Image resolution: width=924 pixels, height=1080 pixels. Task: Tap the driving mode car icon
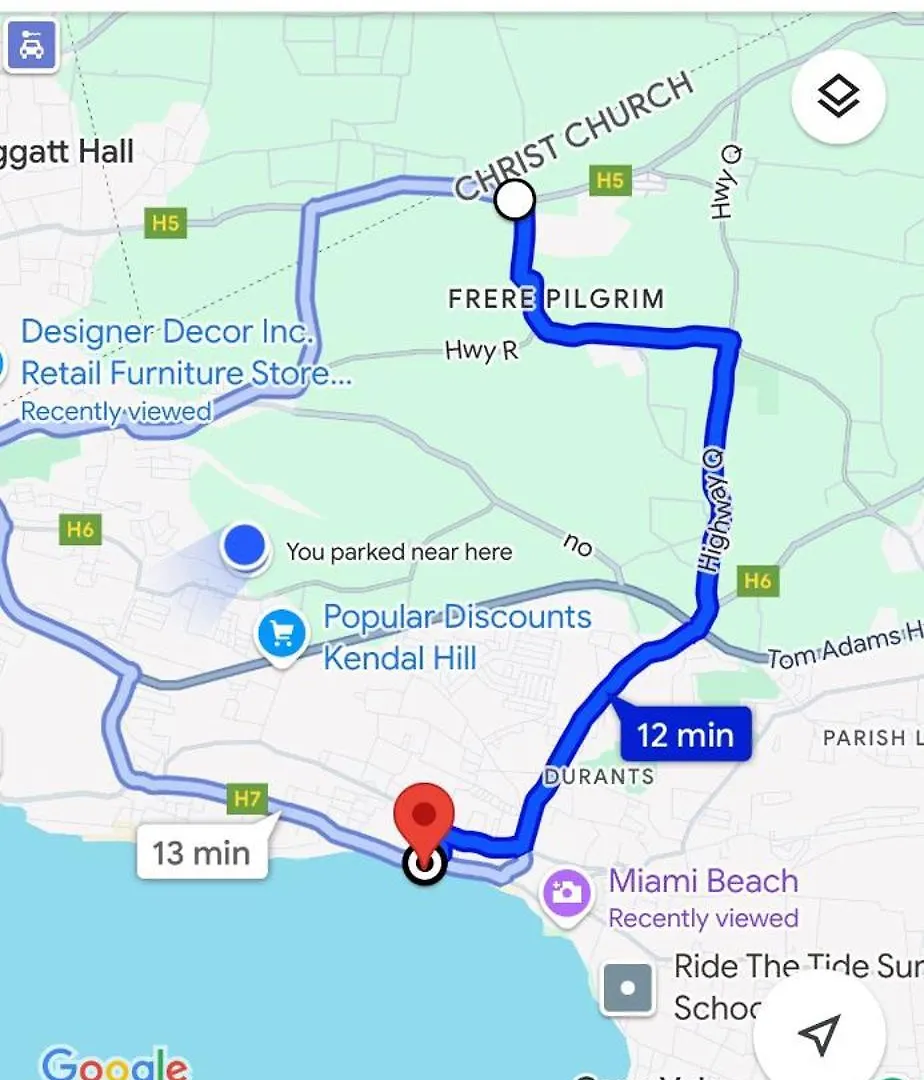point(31,46)
